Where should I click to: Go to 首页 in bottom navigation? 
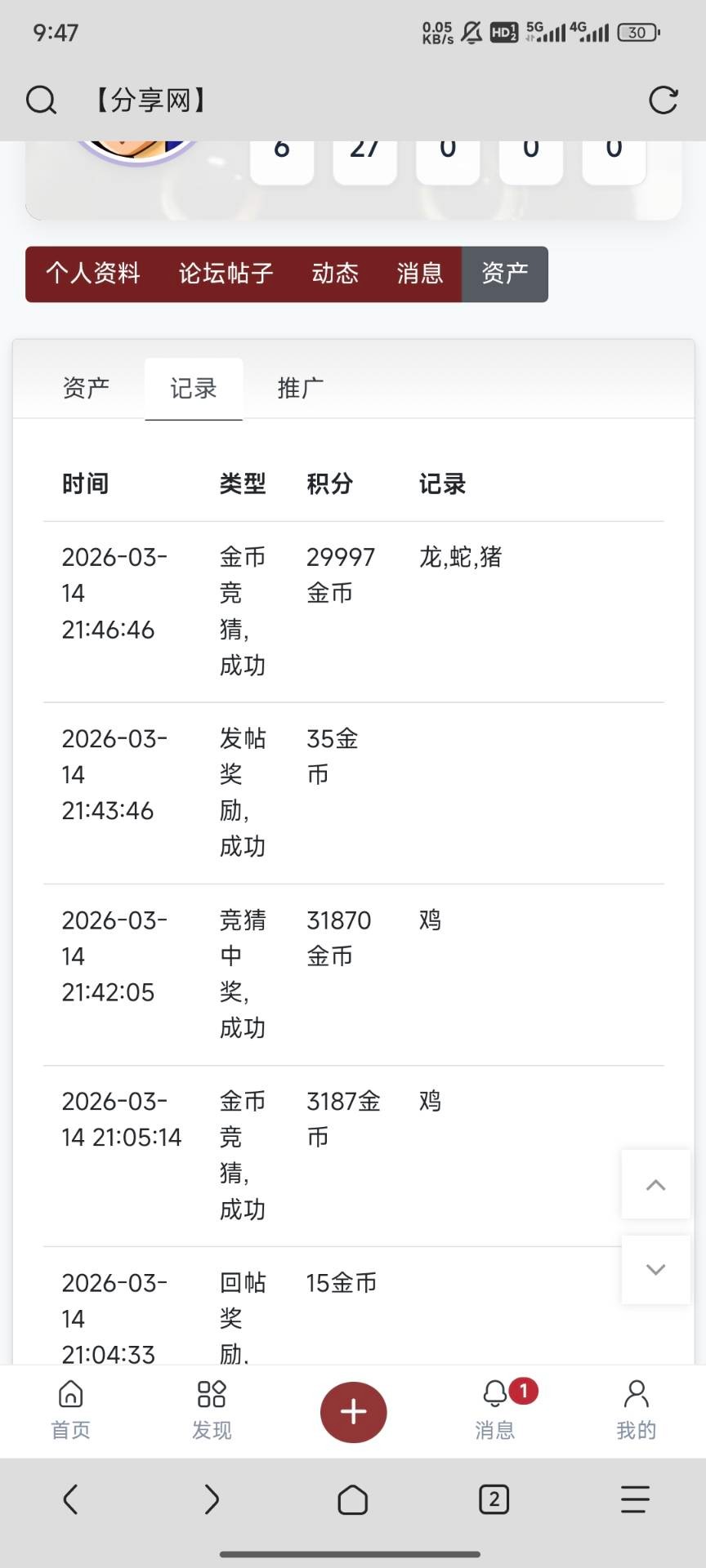(71, 1410)
